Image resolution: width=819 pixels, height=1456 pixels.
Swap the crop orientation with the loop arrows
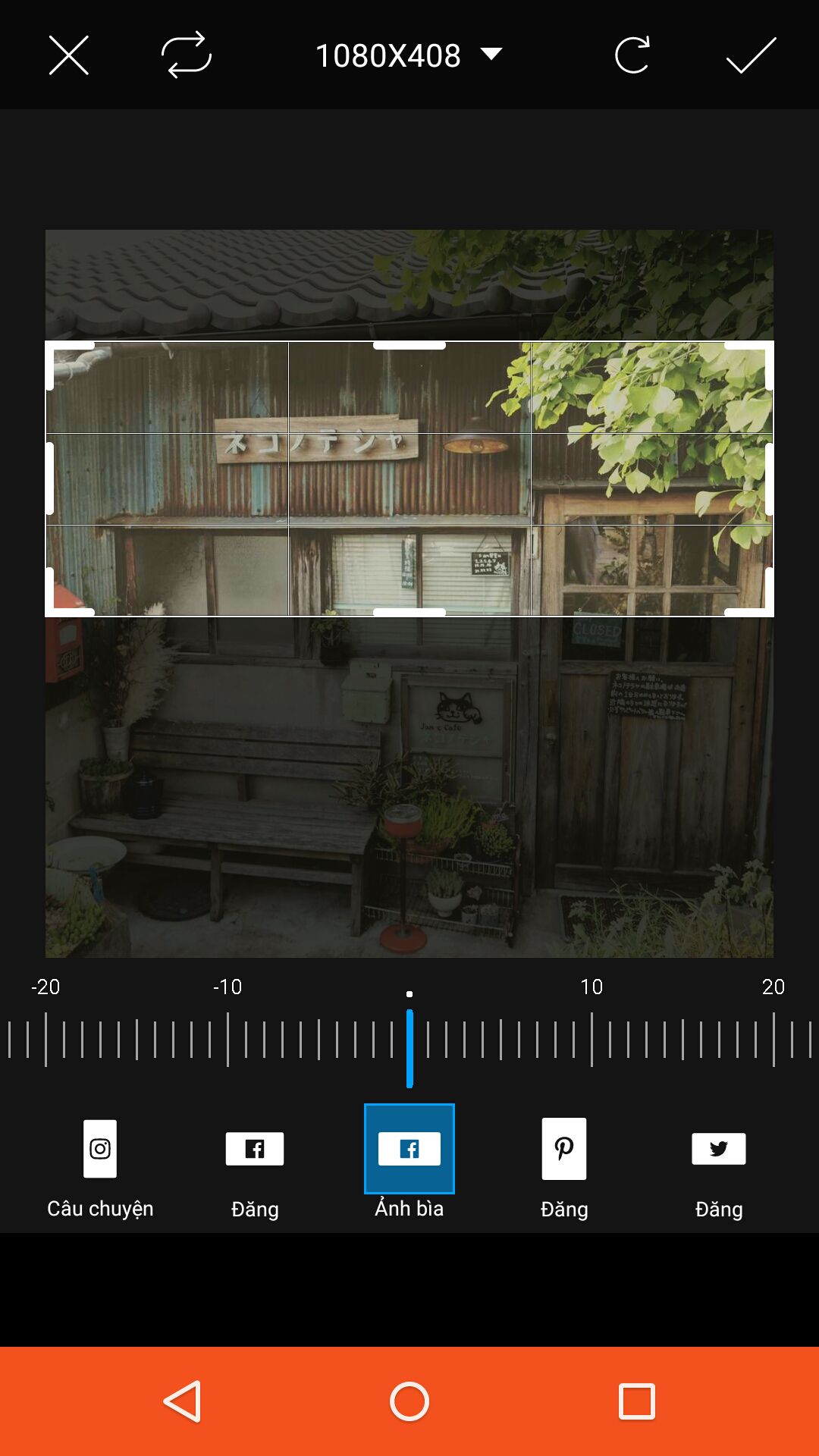[186, 55]
